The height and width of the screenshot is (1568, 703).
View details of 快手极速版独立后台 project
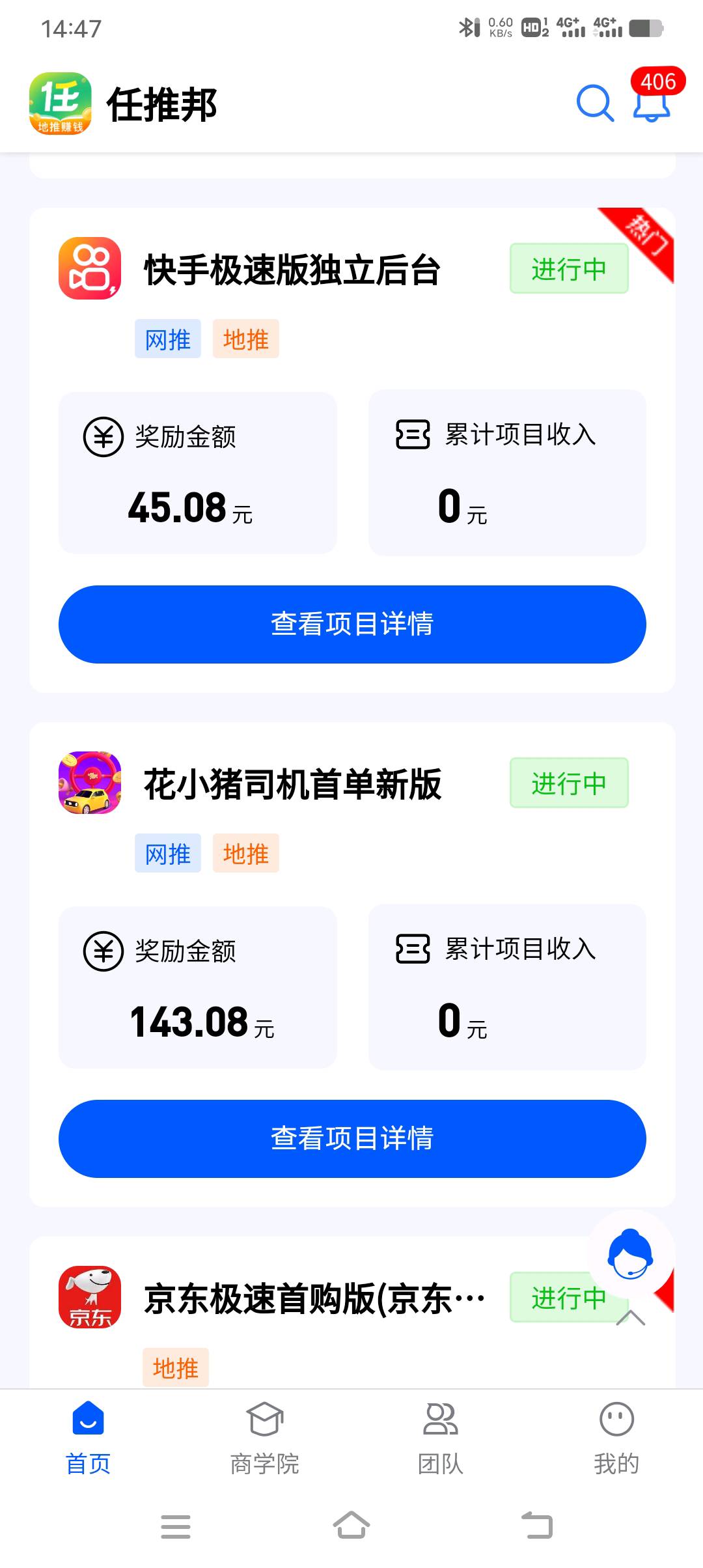click(352, 624)
